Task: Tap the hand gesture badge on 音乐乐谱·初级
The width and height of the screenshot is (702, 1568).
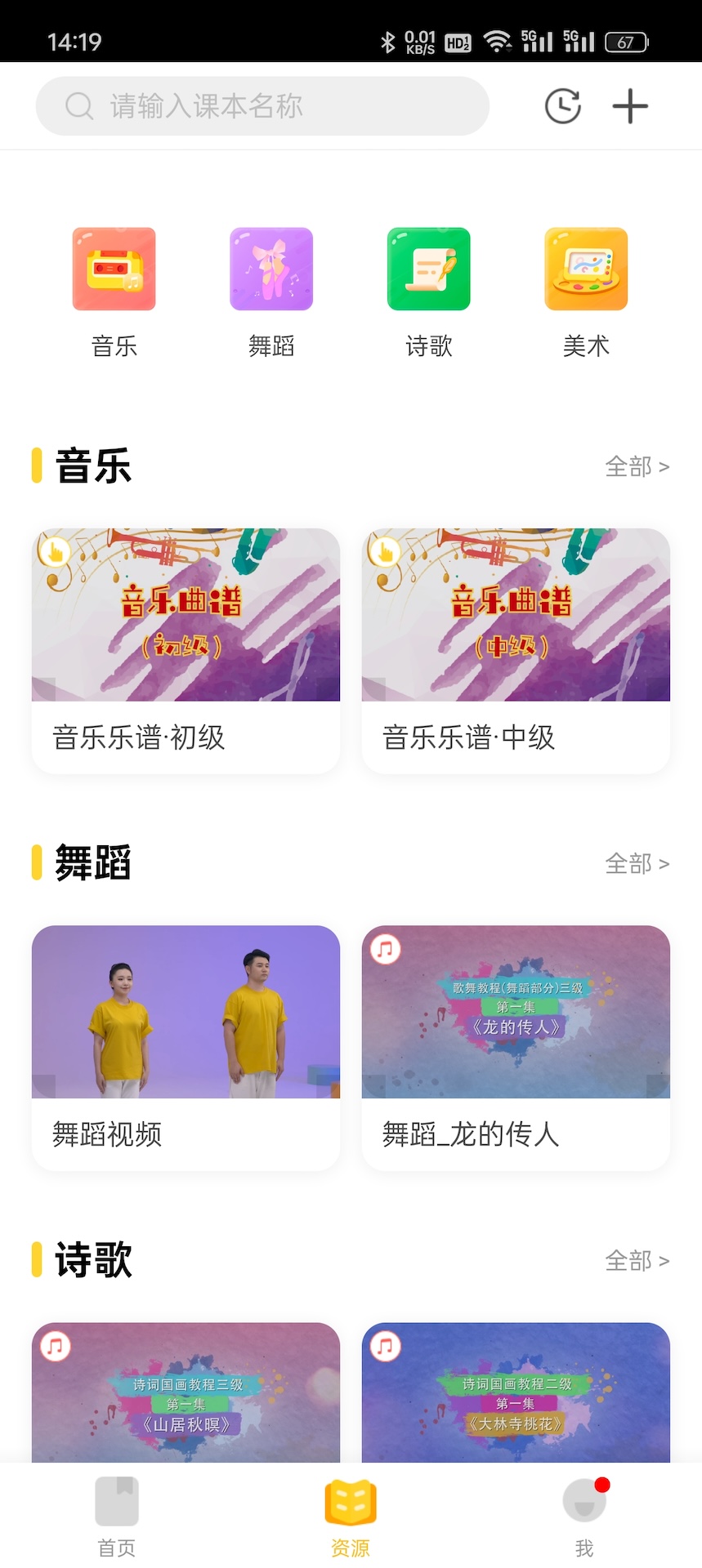Action: pos(56,551)
